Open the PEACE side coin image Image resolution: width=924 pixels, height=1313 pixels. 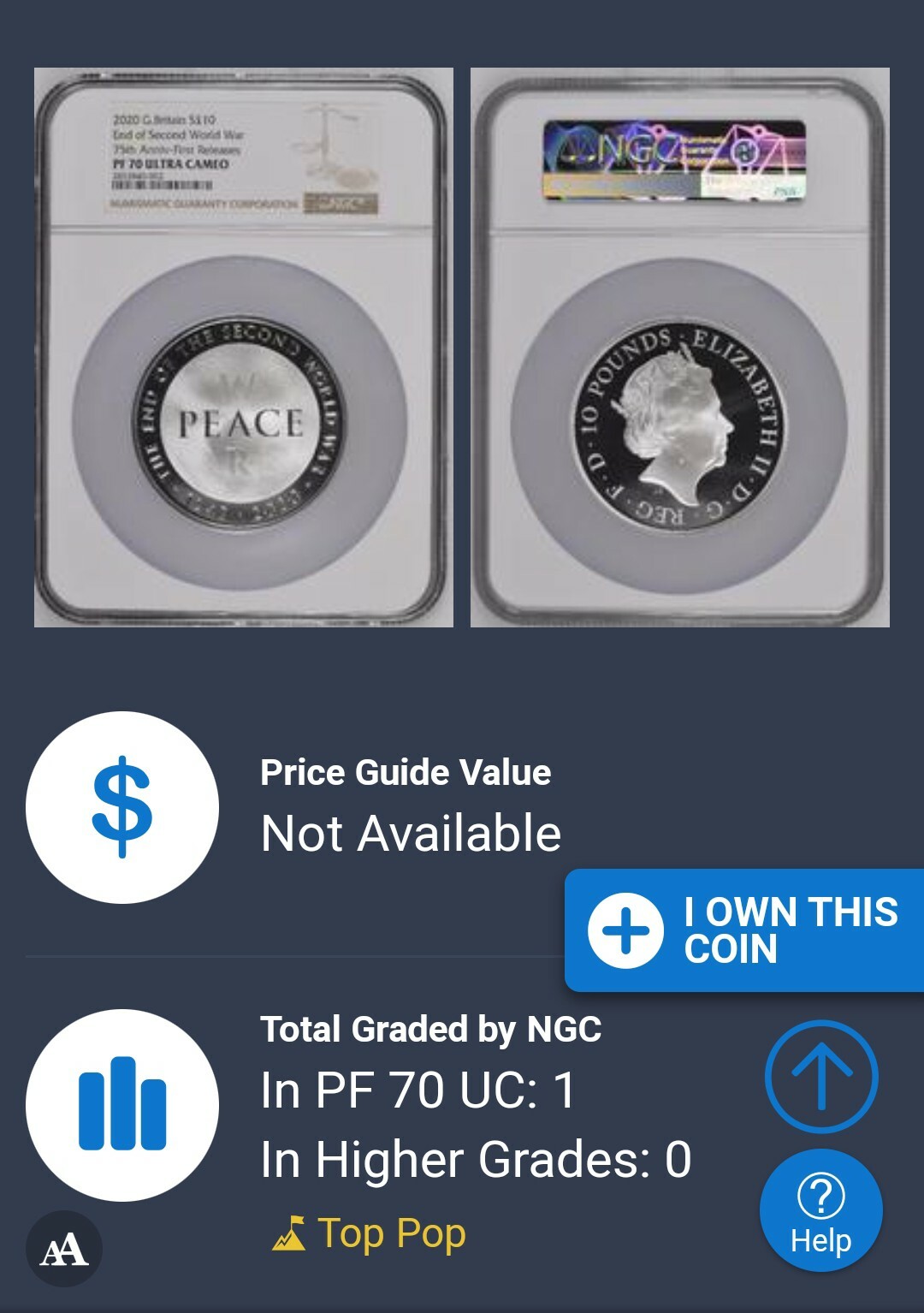(243, 348)
